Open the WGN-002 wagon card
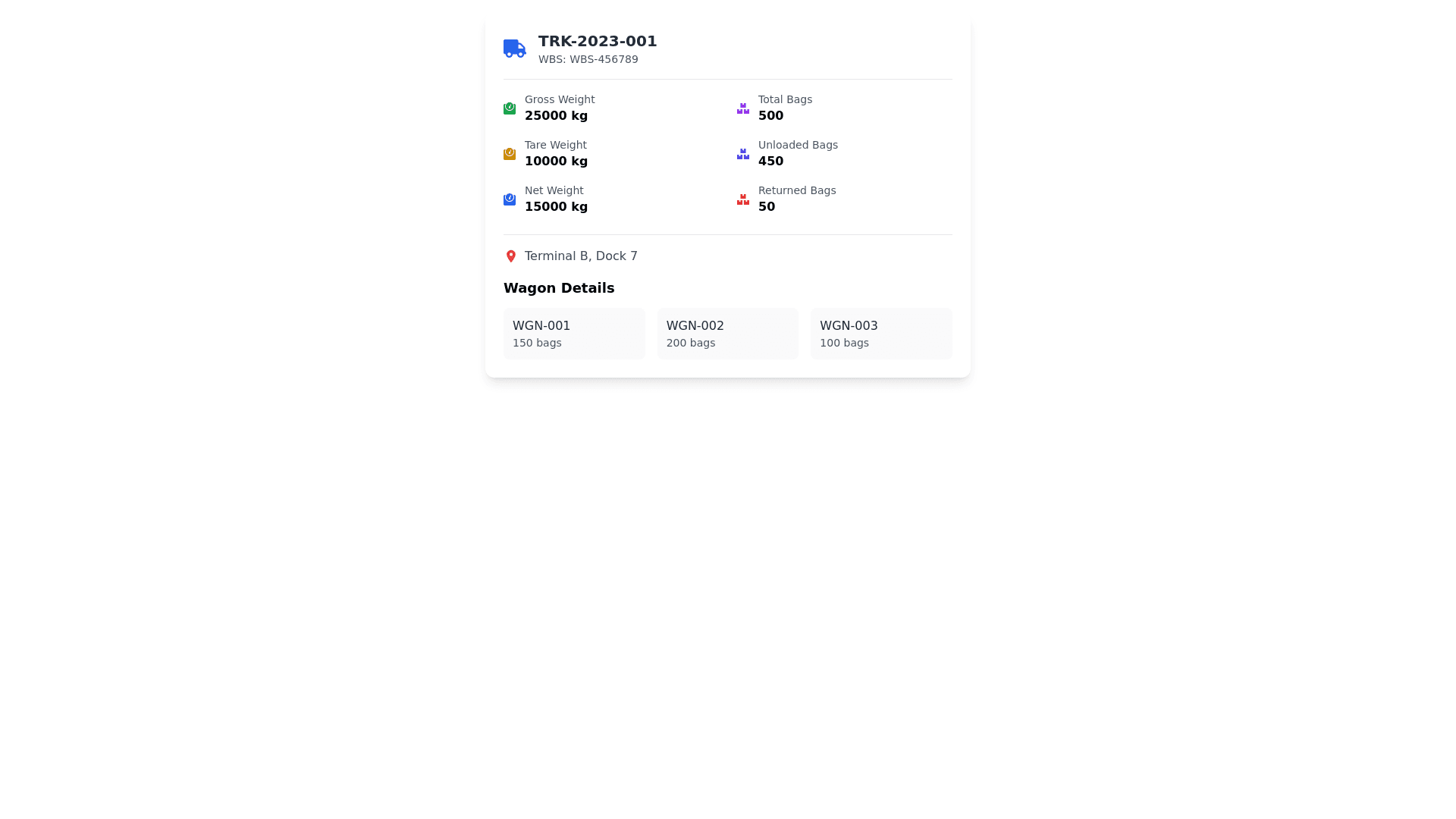The height and width of the screenshot is (819, 1456). (x=727, y=334)
